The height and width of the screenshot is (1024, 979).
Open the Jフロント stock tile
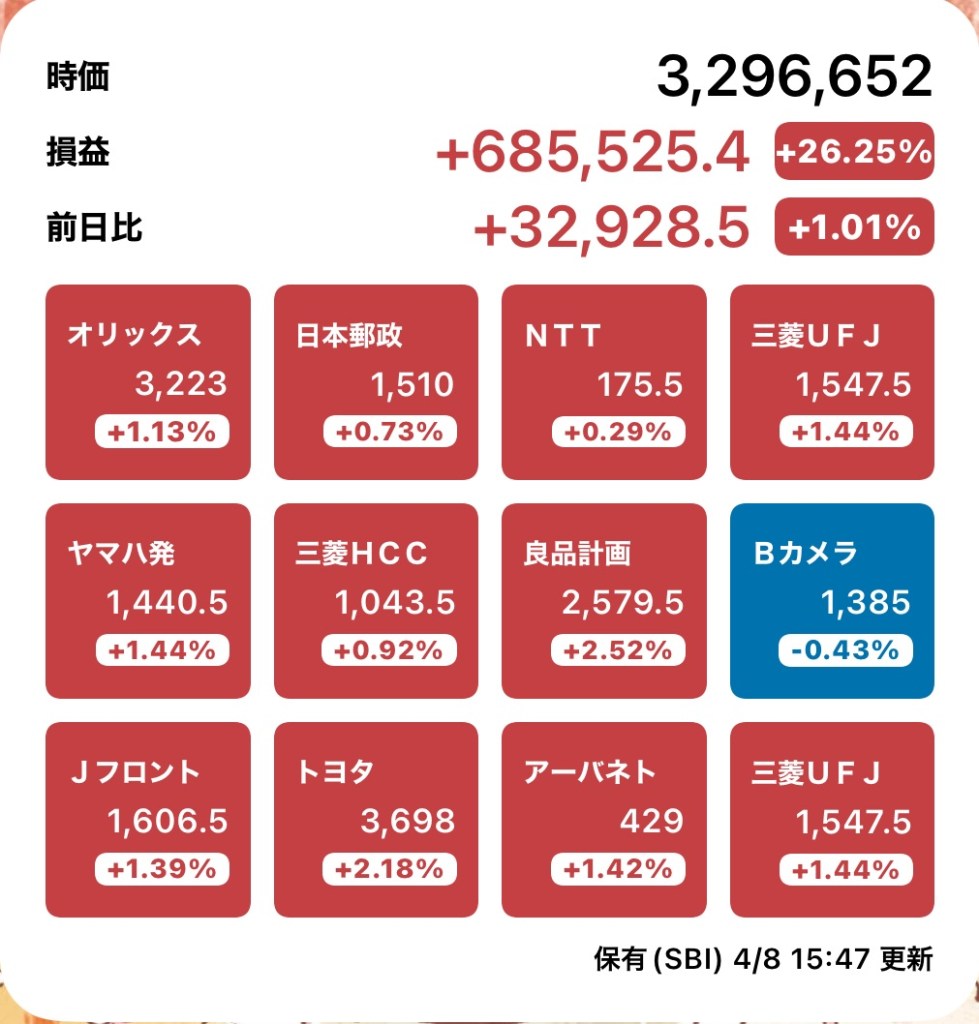pyautogui.click(x=148, y=820)
